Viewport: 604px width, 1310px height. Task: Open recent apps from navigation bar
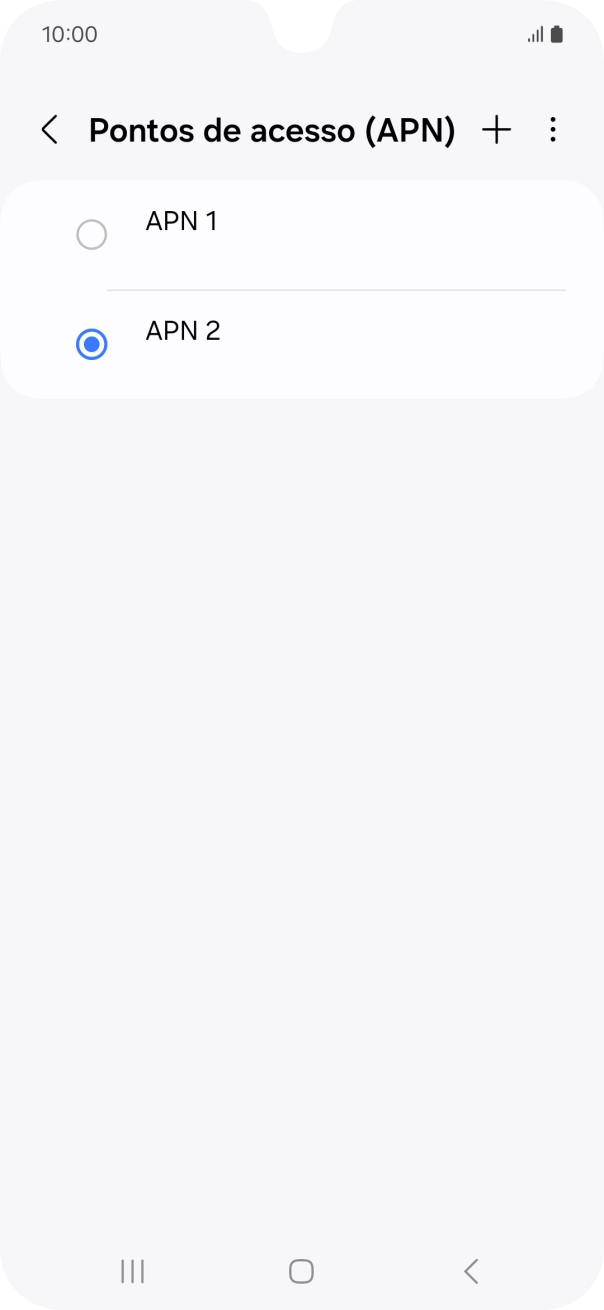tap(132, 1271)
